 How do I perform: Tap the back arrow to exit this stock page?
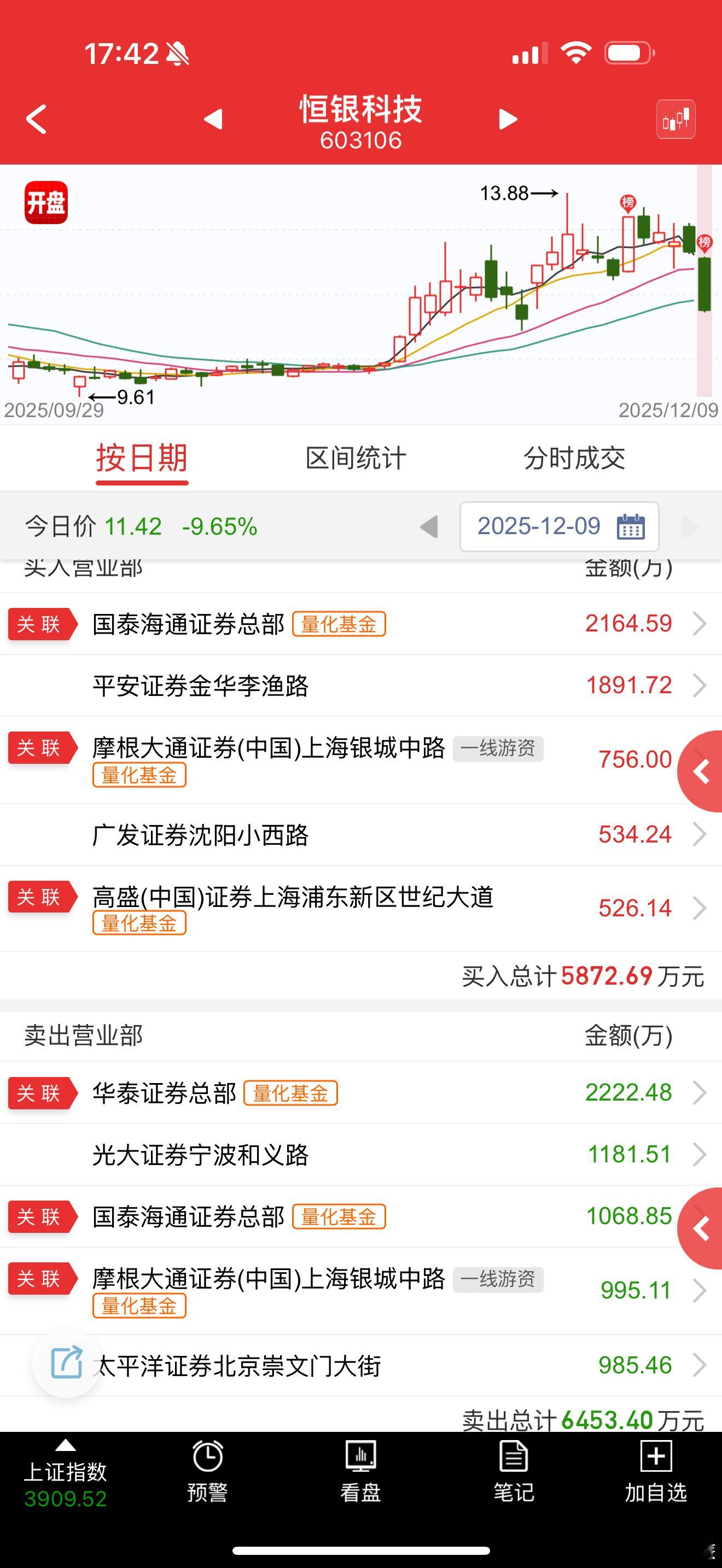coord(36,119)
